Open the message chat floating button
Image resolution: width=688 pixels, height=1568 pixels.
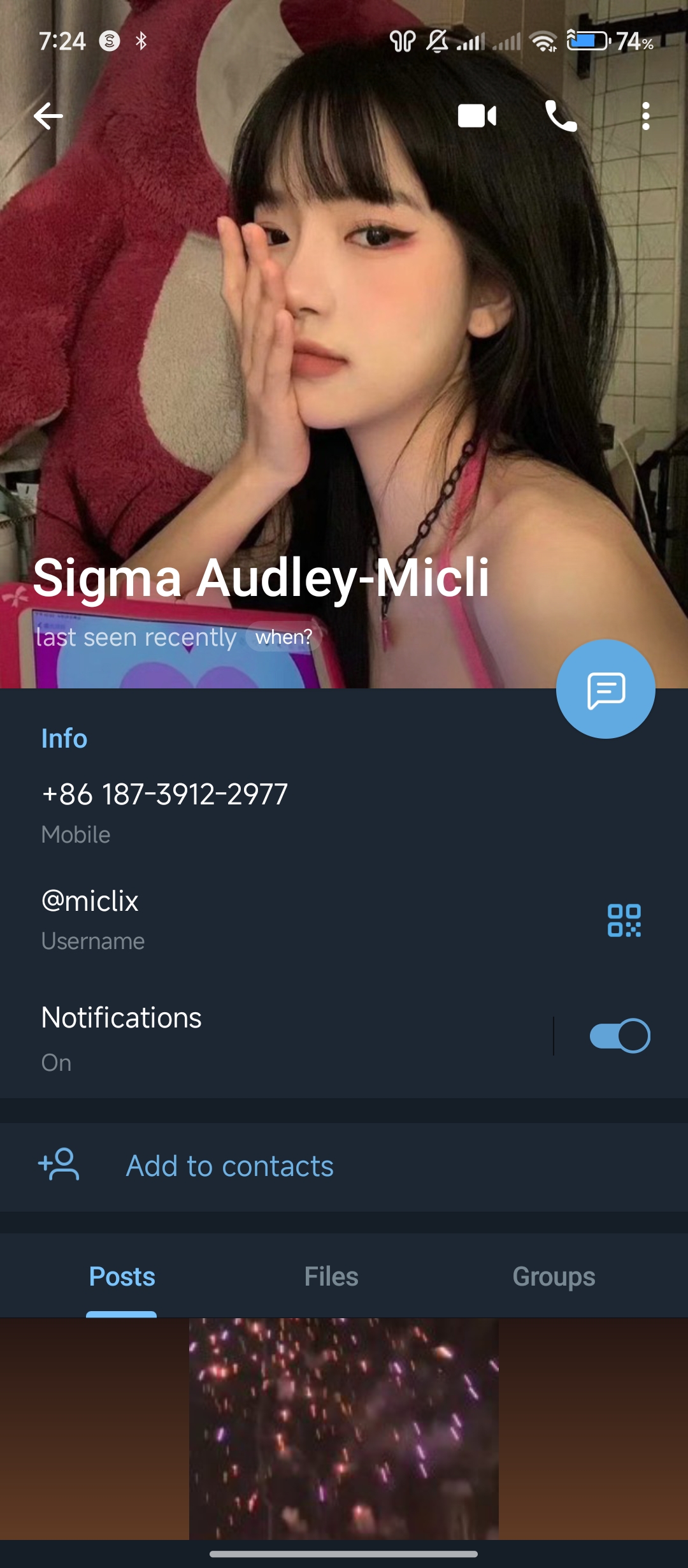pos(605,689)
